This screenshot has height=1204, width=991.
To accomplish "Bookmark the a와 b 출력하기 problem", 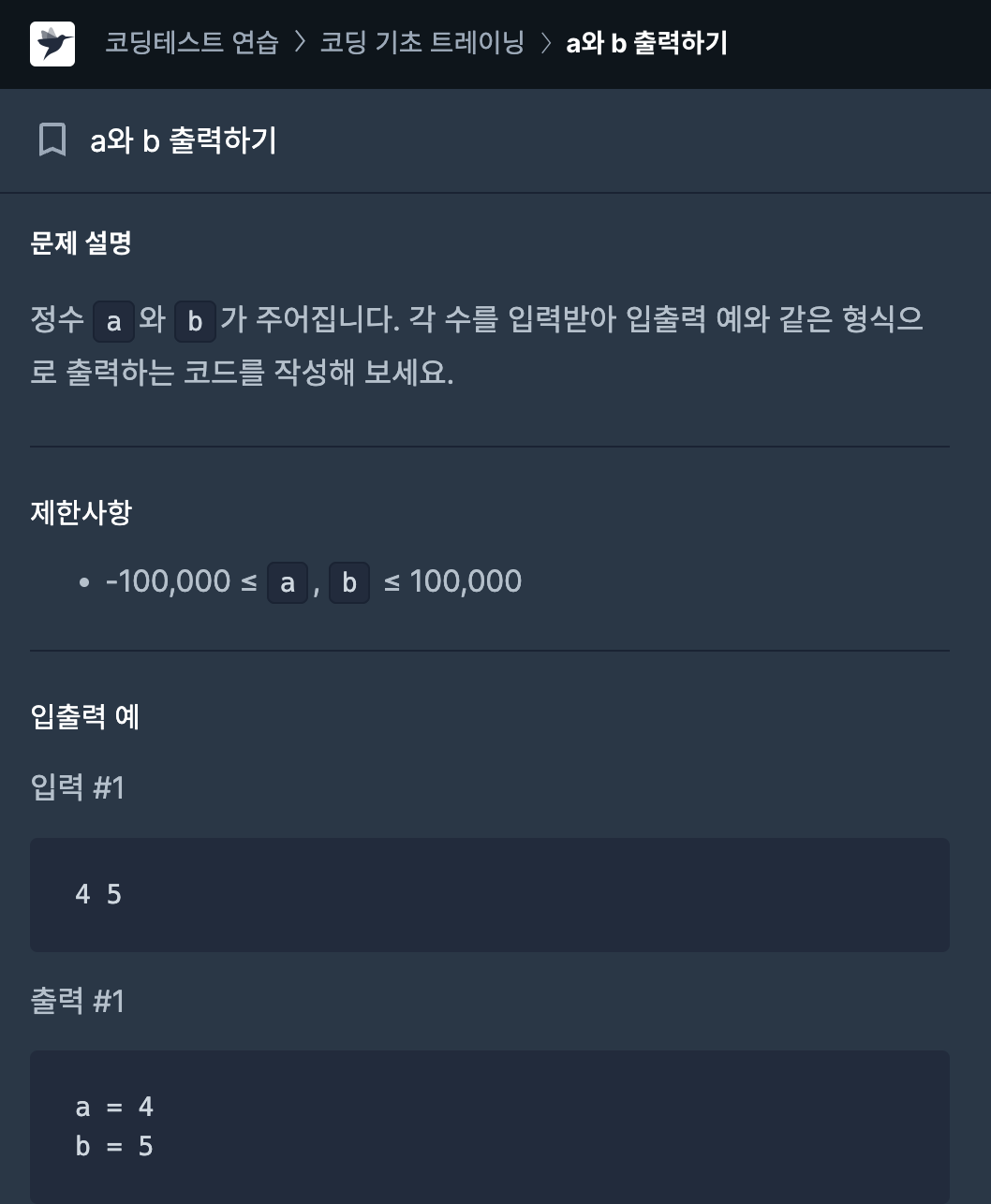I will 52,140.
